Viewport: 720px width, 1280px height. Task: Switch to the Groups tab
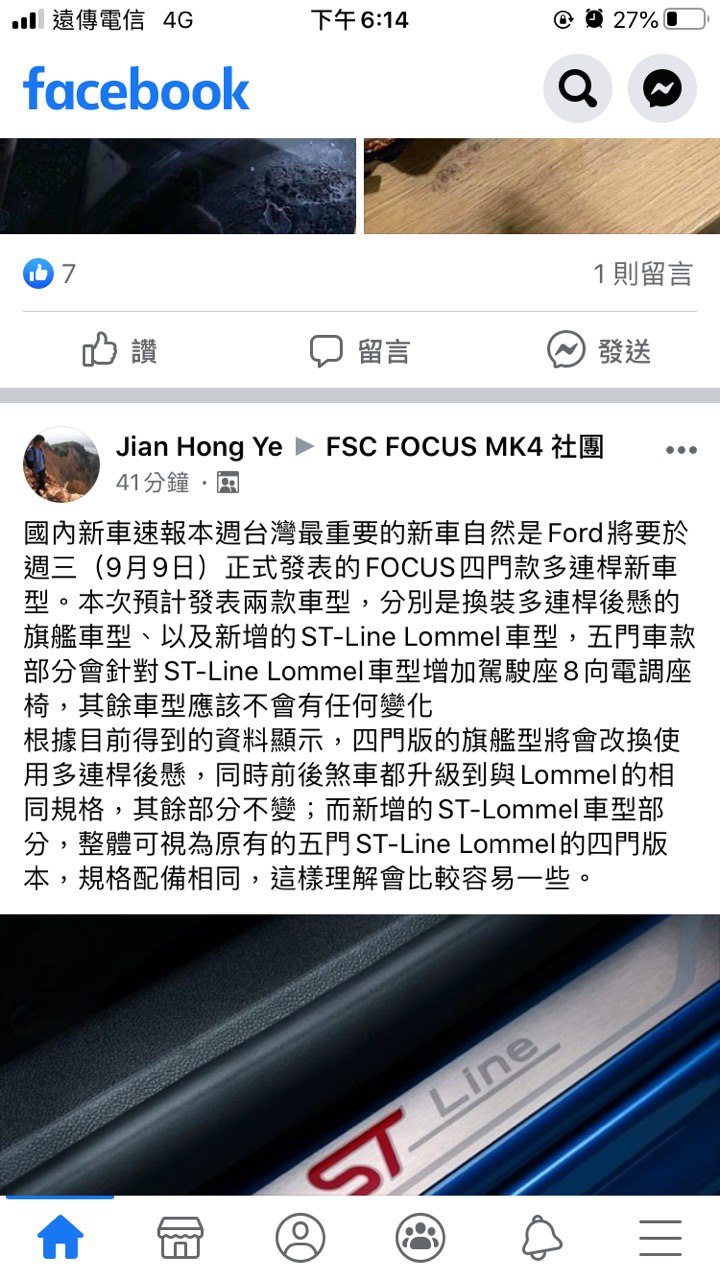coord(420,1239)
